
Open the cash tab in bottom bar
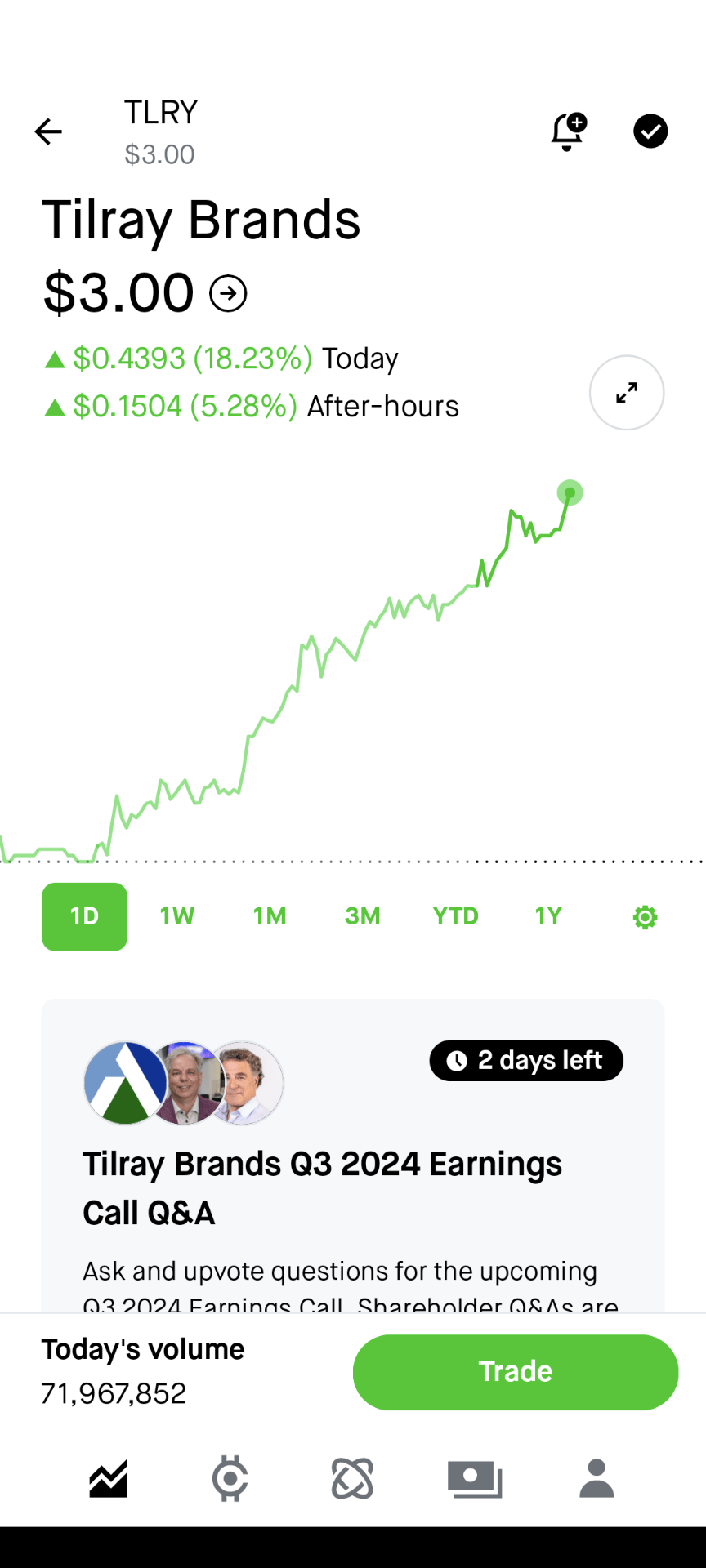tap(475, 1478)
